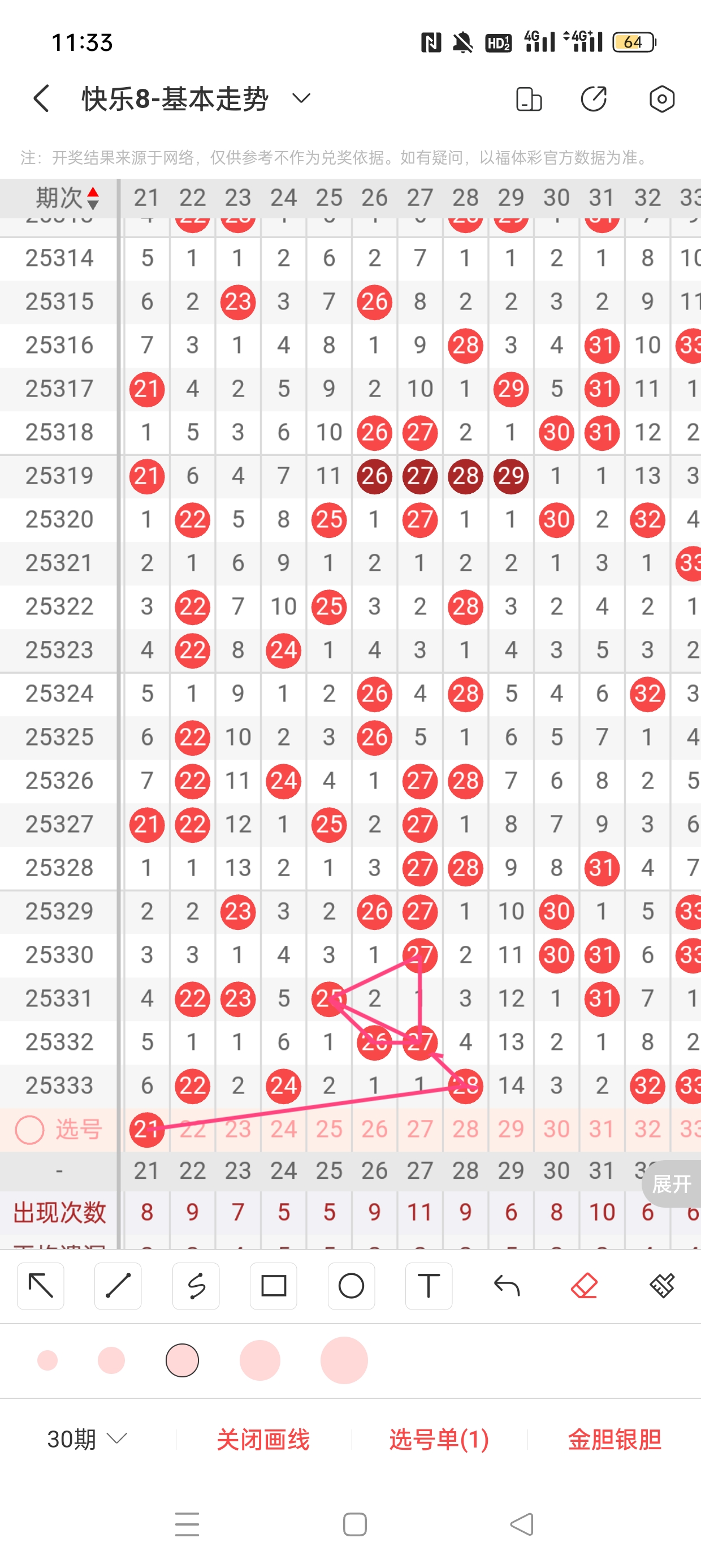The height and width of the screenshot is (1568, 701).
Task: Activate the eraser tool
Action: 584,1286
